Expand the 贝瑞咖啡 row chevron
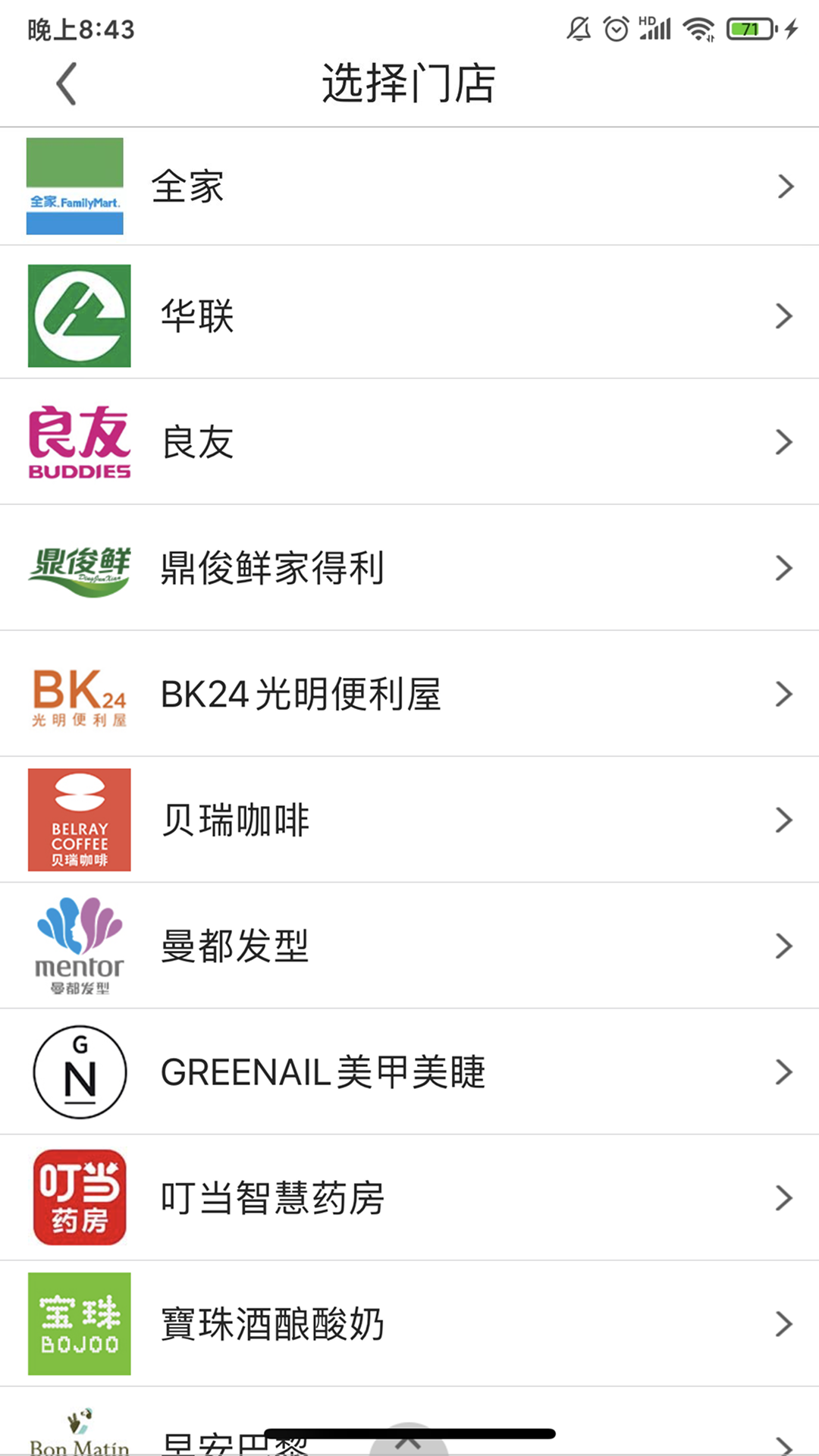This screenshot has width=819, height=1456. [785, 819]
